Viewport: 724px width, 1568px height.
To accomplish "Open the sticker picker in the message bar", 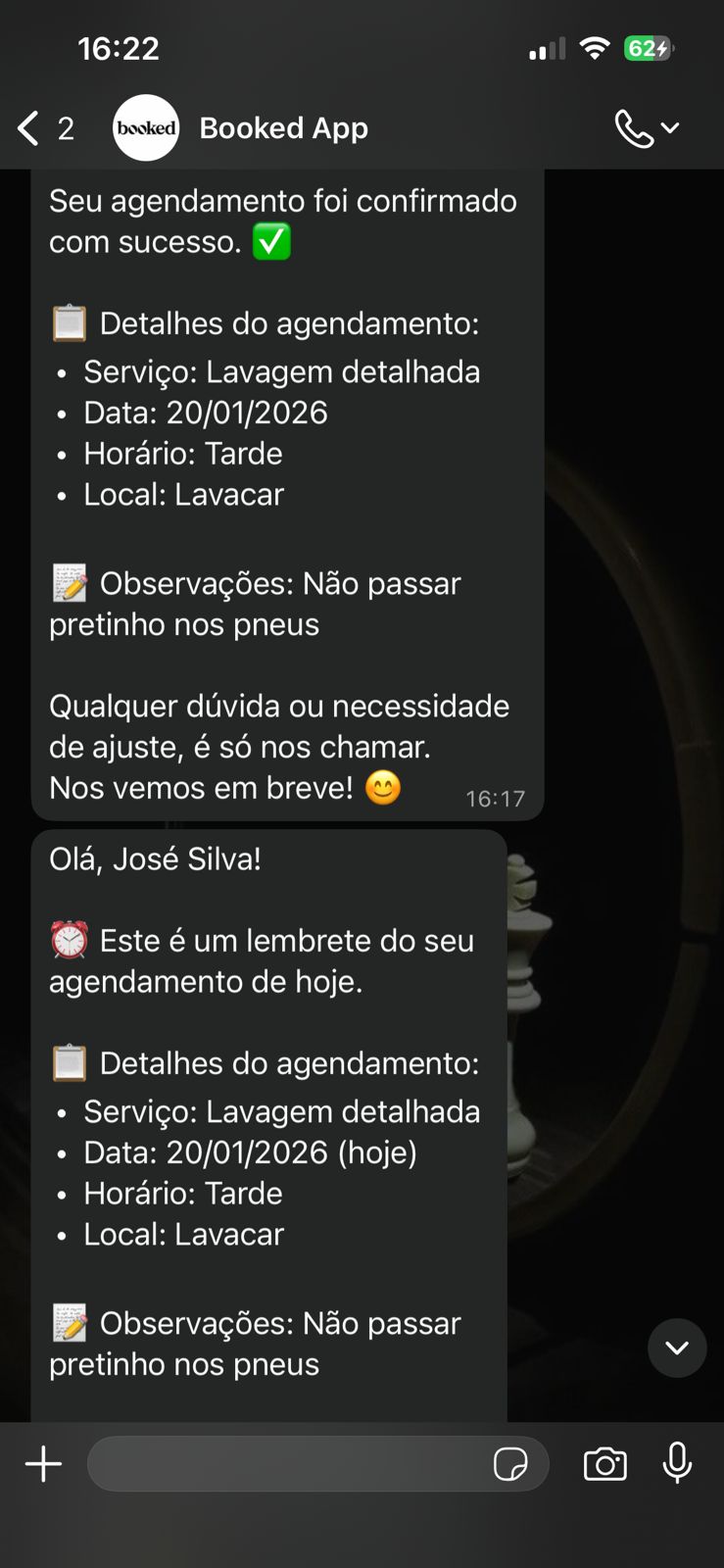I will click(511, 1463).
